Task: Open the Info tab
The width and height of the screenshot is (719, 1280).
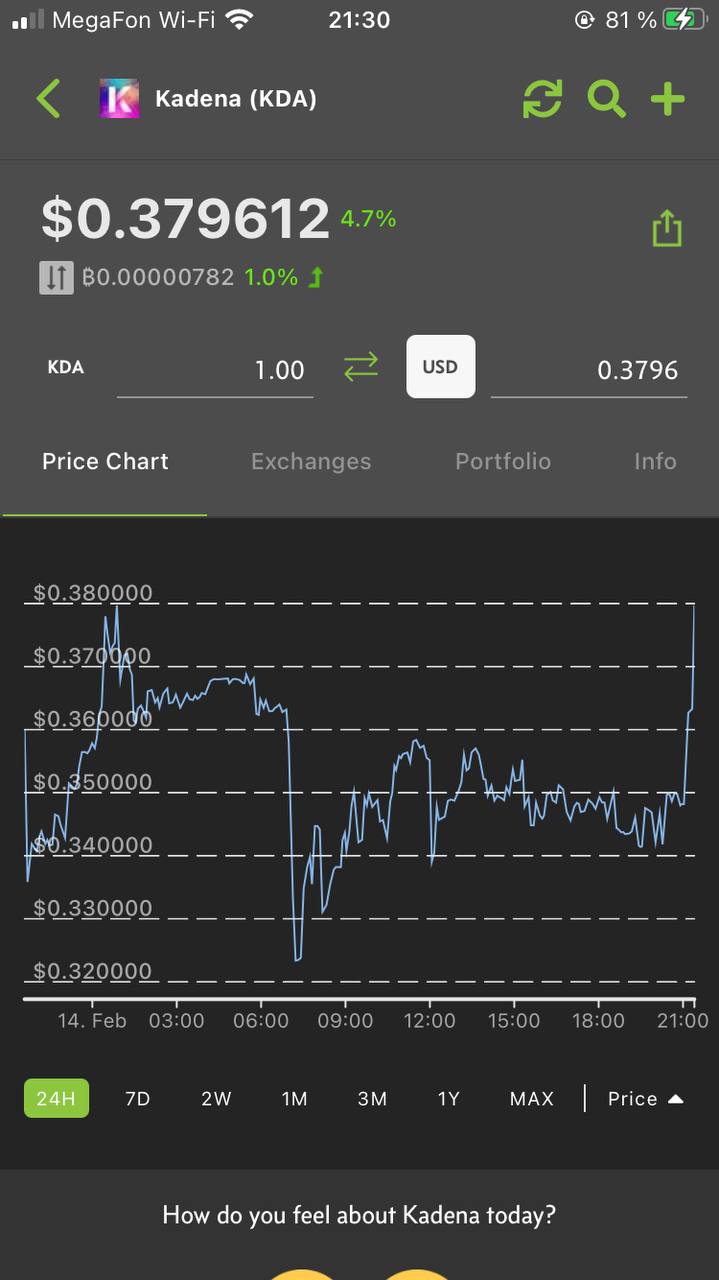Action: pos(655,461)
